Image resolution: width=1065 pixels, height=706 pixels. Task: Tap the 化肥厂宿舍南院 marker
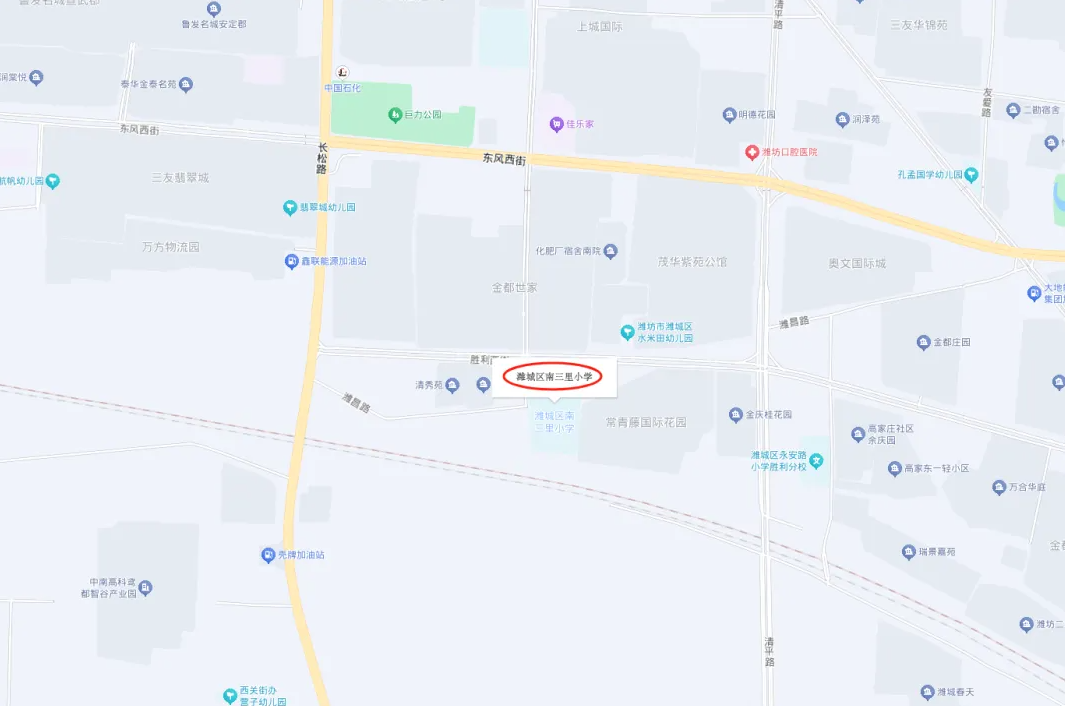tap(609, 251)
